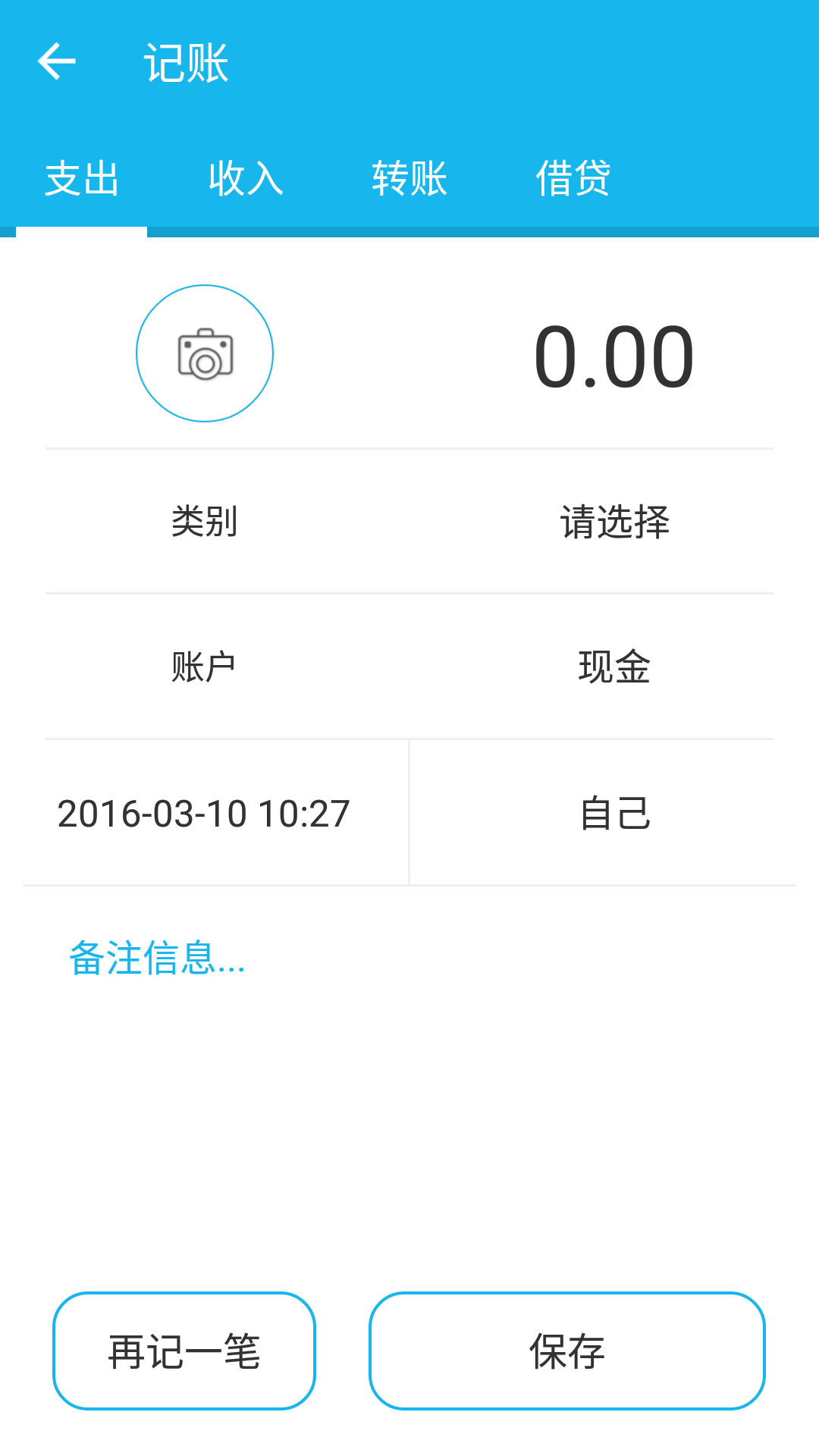This screenshot has height=1456, width=819.
Task: Select the 支出 tab
Action: point(81,179)
